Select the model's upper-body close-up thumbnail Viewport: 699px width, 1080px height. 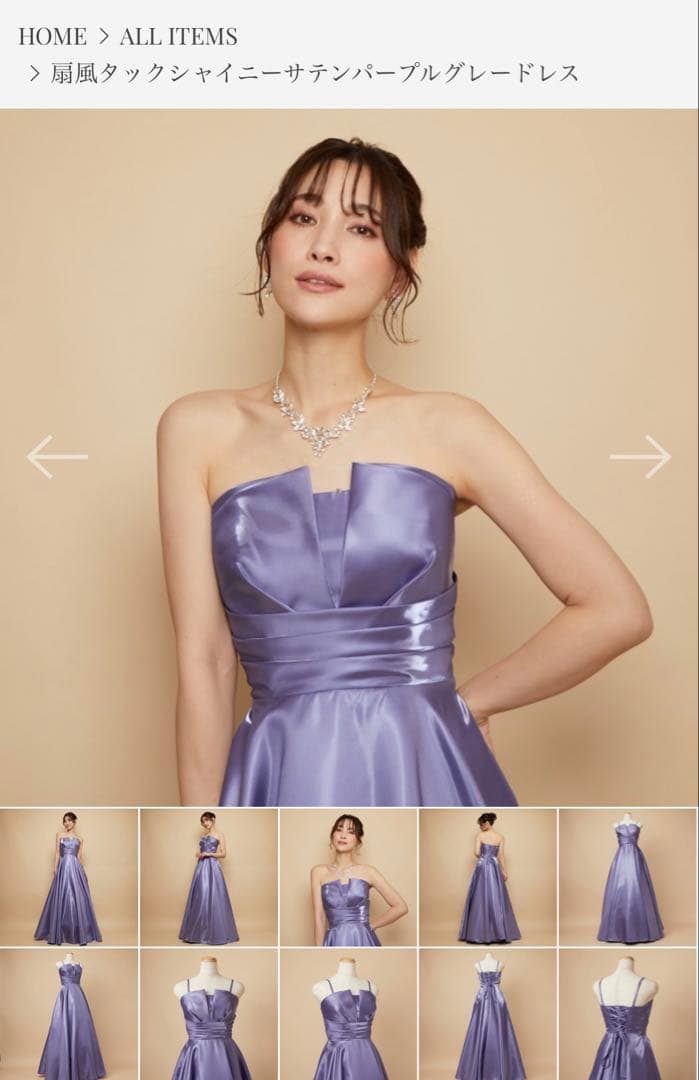(x=348, y=877)
